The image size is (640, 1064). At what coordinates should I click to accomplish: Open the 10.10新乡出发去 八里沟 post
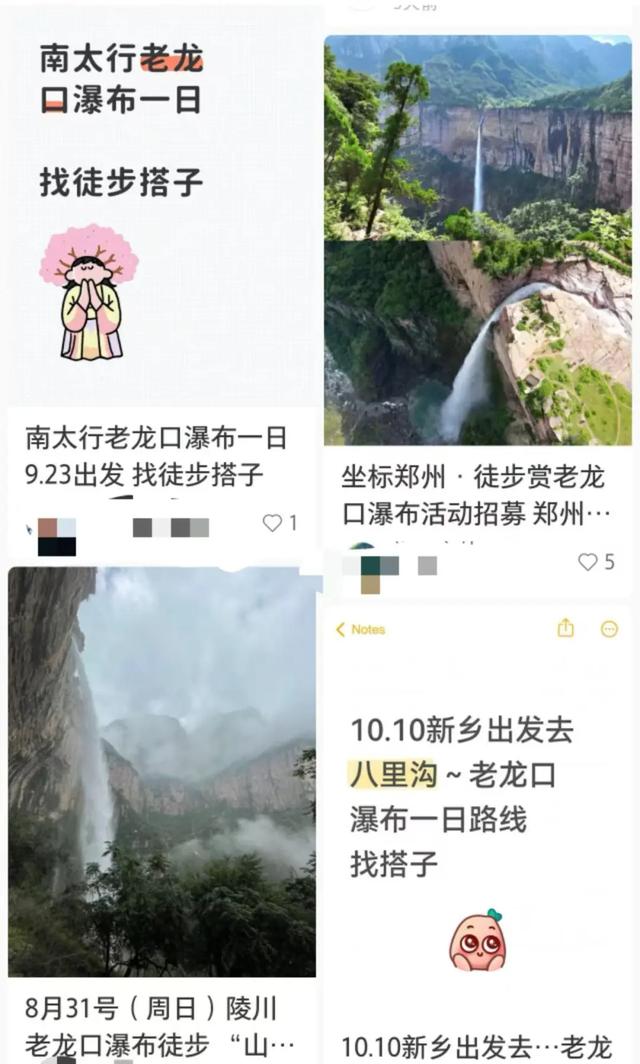pyautogui.click(x=478, y=800)
